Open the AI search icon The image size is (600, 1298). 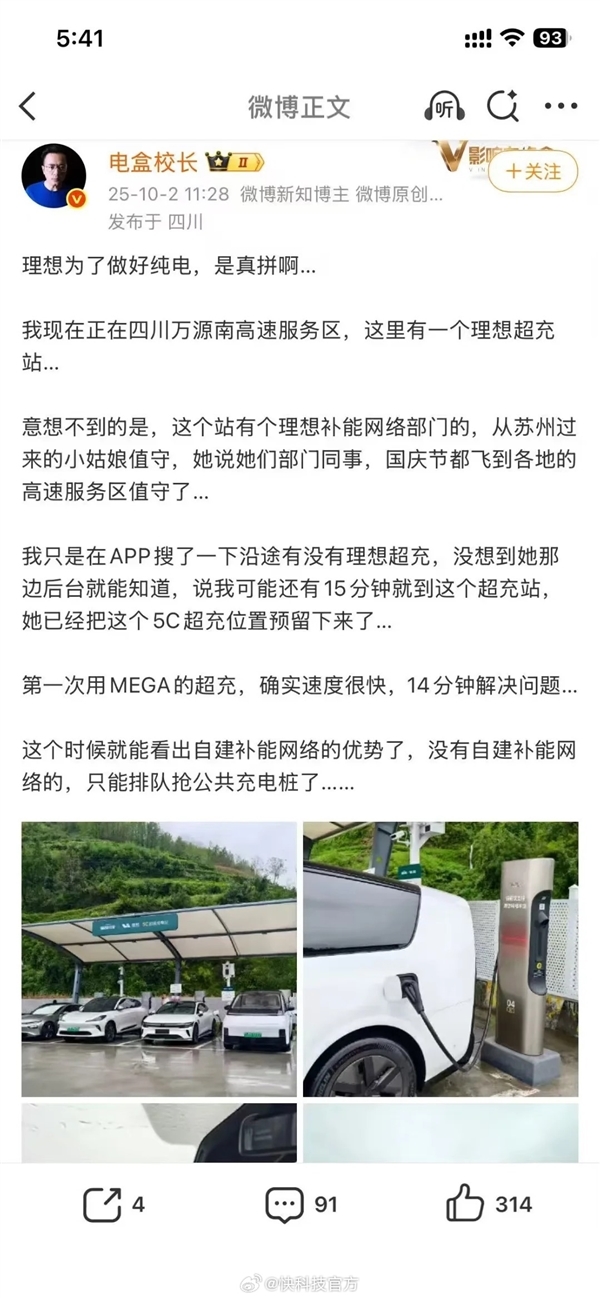(502, 106)
